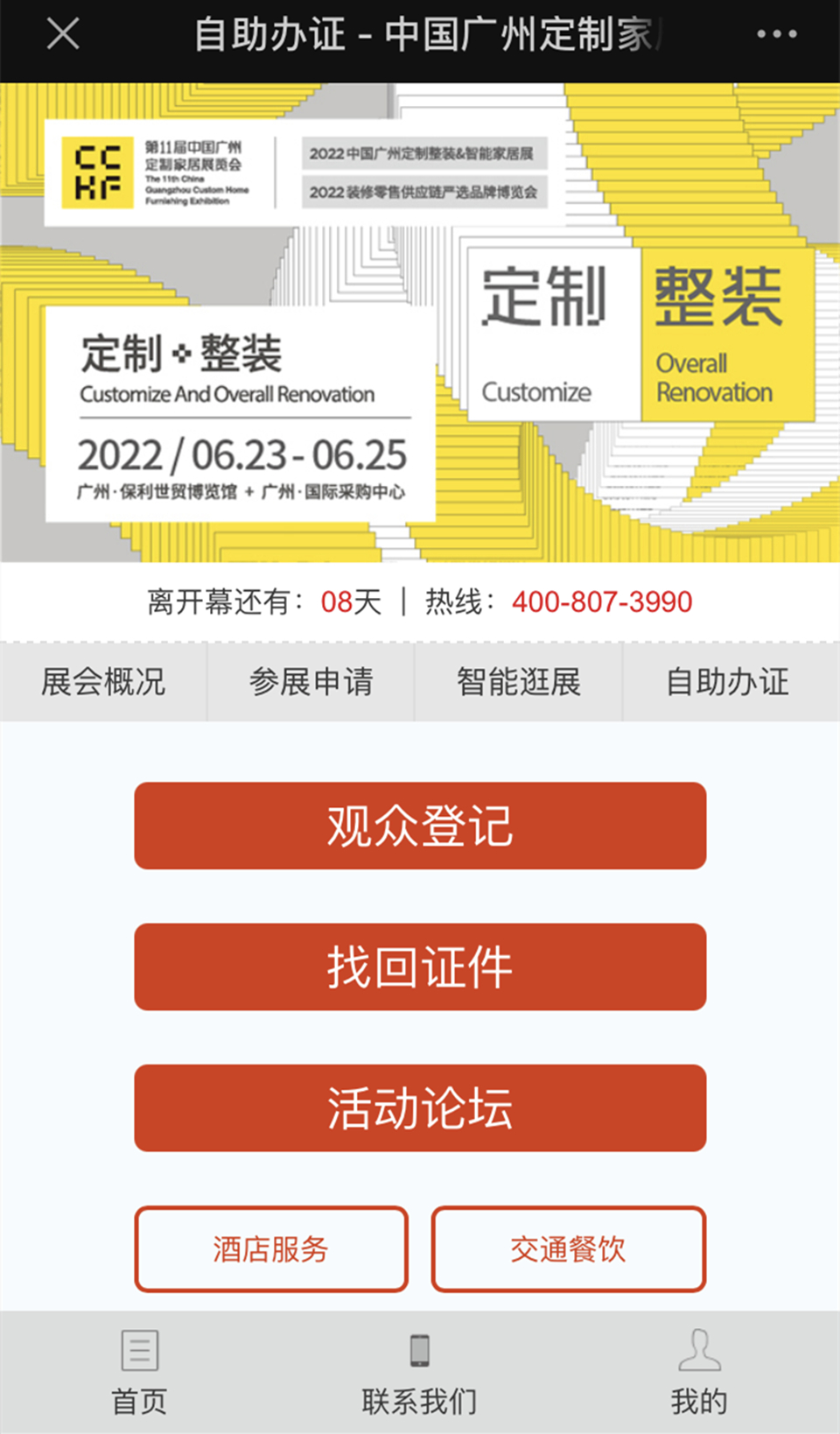Call the hotline 400-807-3990
Screen dimensions: 840x1434
click(602, 601)
